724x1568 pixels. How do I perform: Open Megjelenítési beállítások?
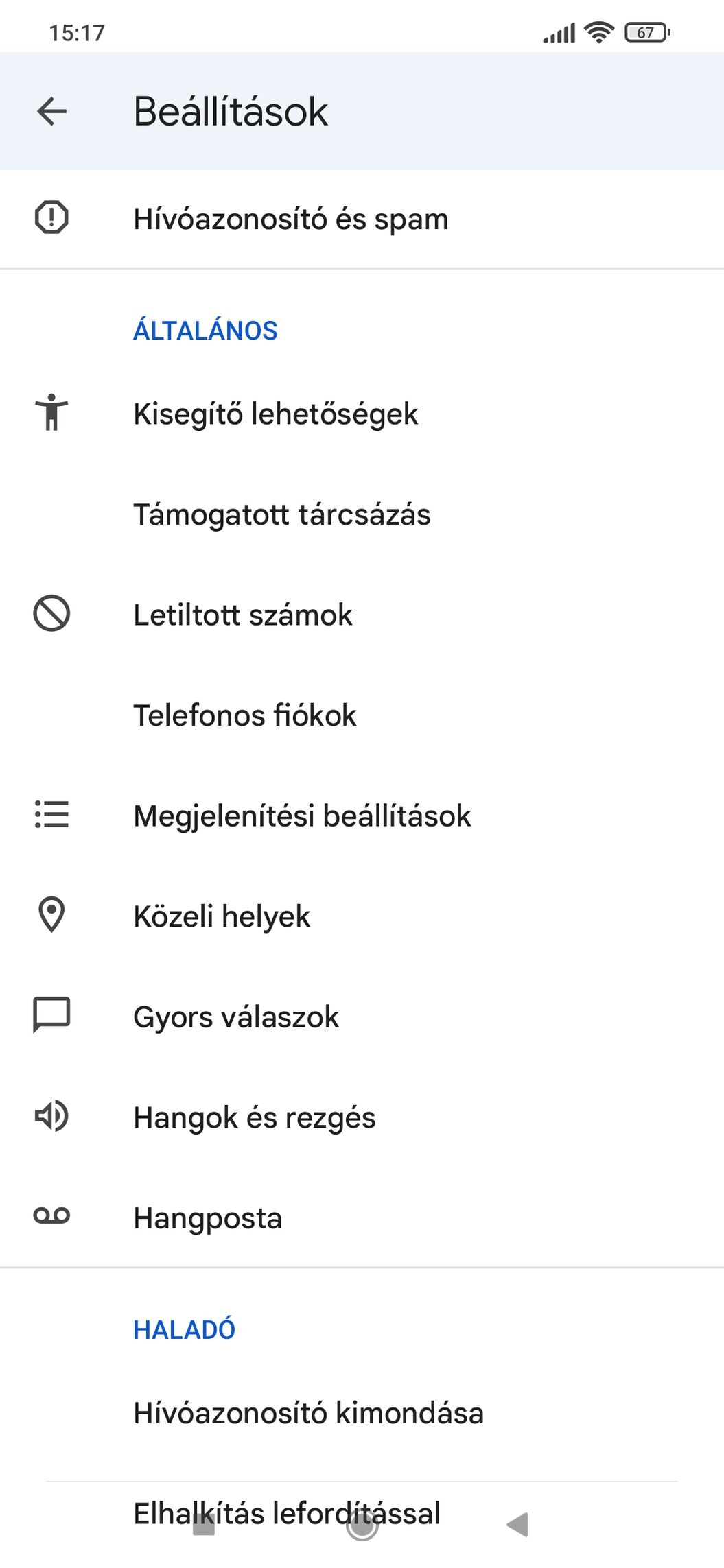362,816
